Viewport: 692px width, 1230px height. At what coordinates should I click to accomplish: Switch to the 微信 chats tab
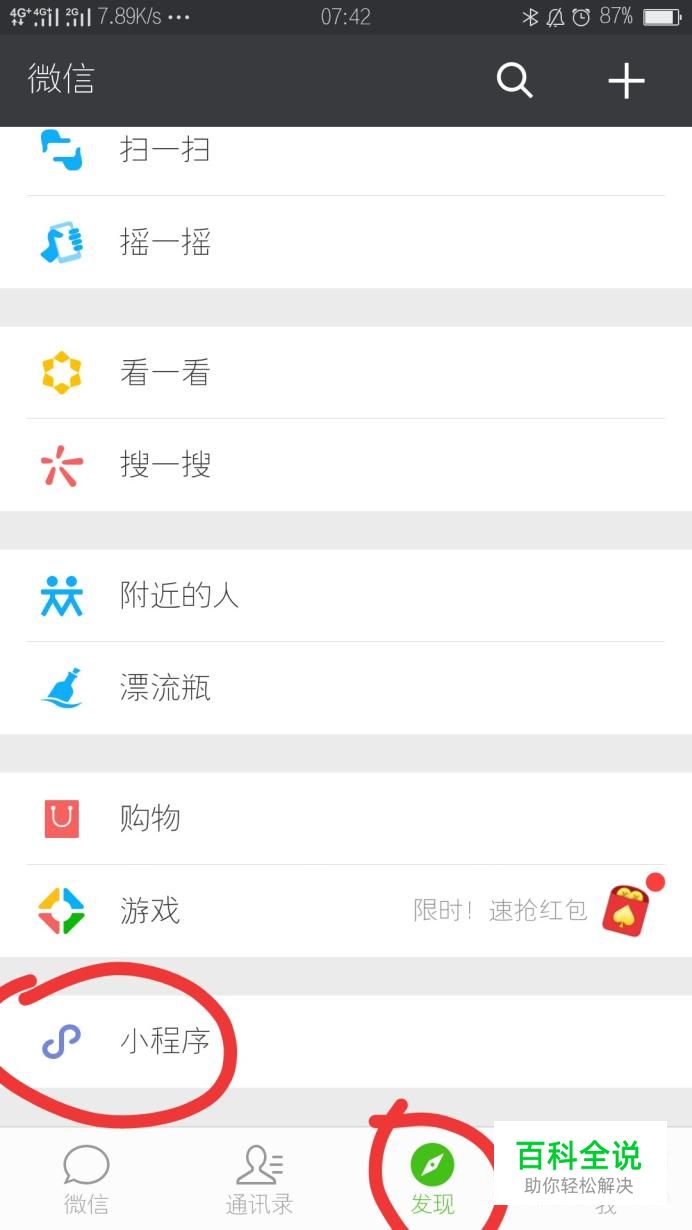click(x=86, y=1179)
